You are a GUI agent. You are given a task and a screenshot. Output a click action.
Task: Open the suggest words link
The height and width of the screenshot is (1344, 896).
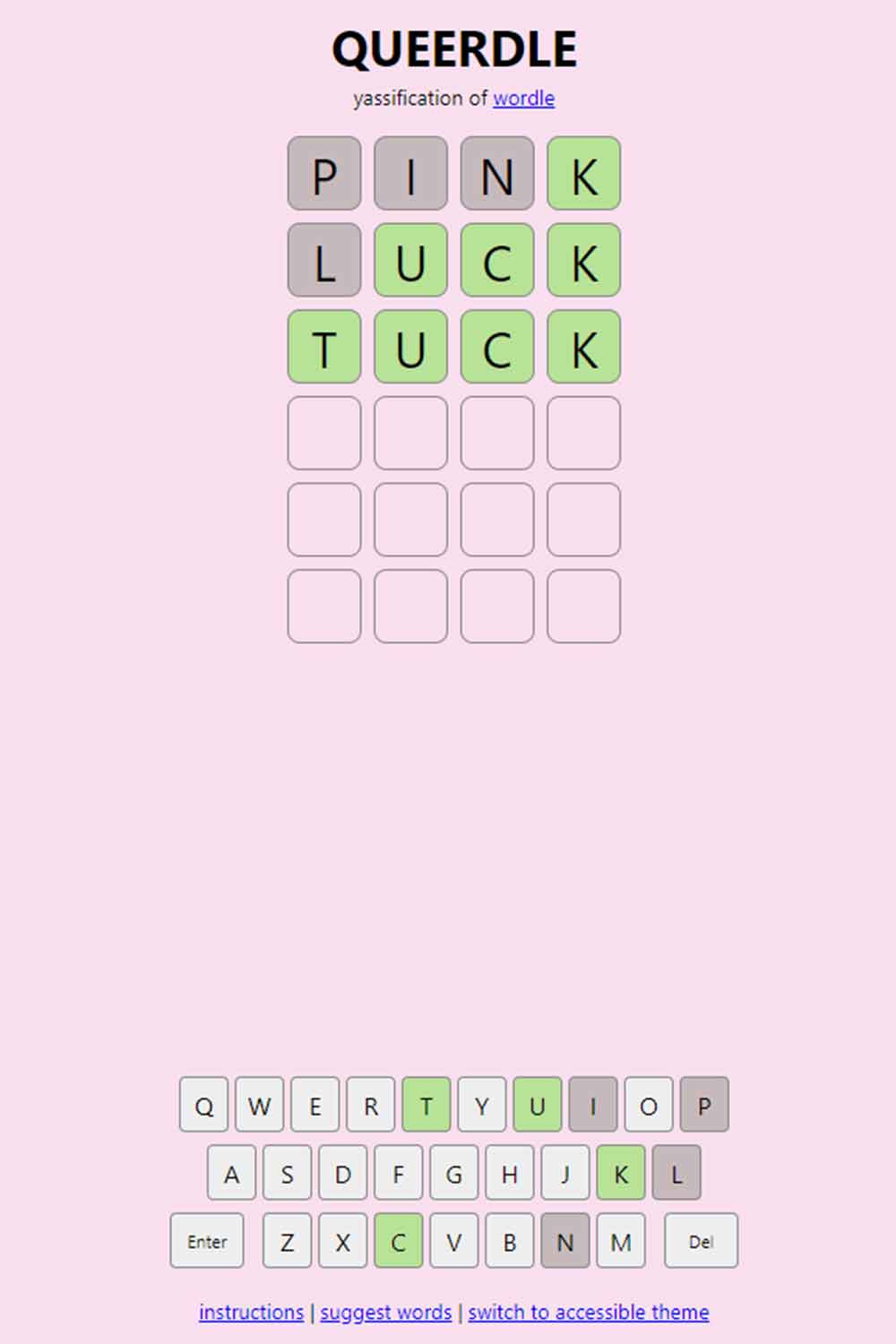coord(385,1312)
